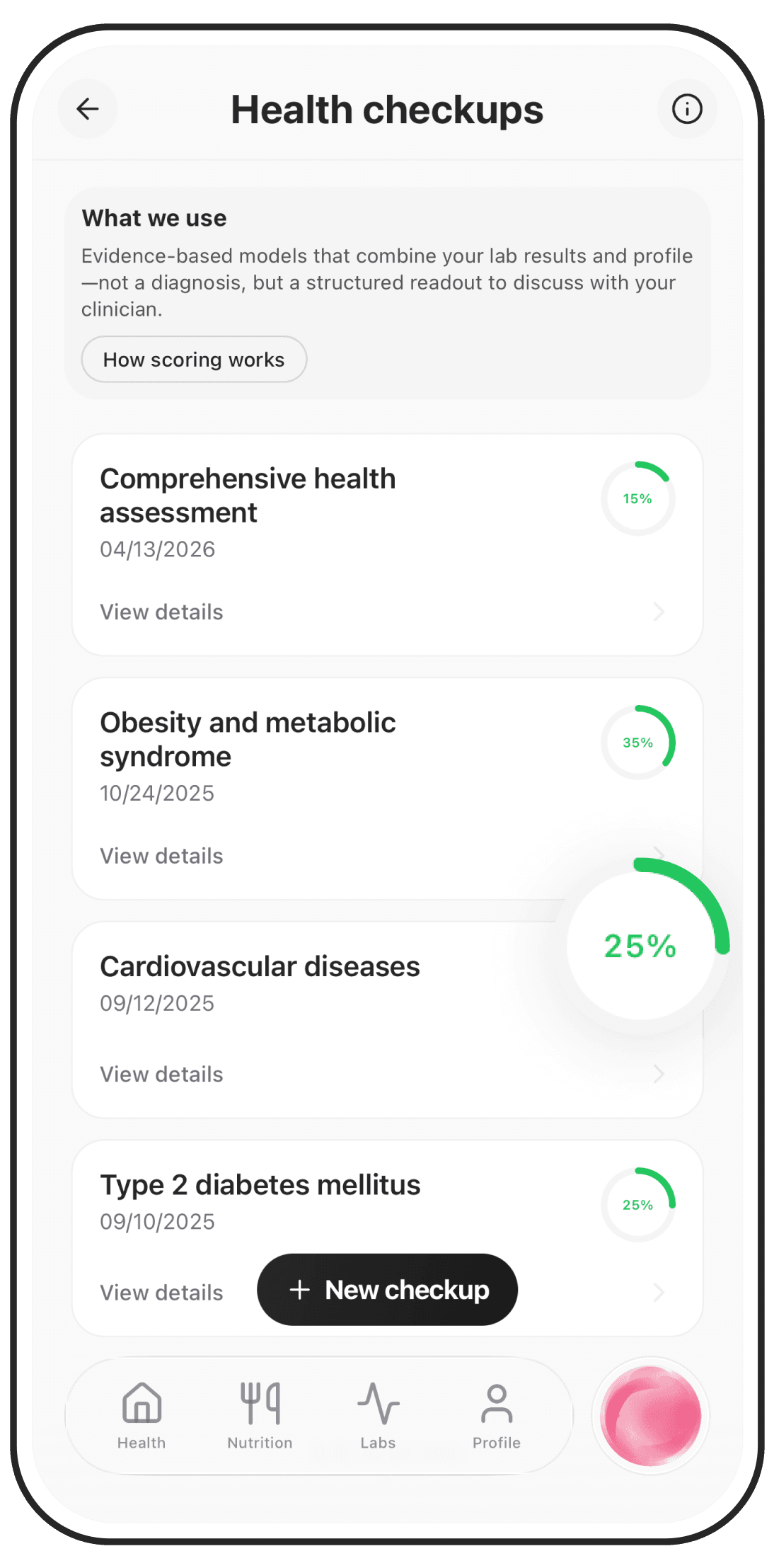Tap the How scoring works button
Screen dimensions: 774x1568
coord(194,360)
